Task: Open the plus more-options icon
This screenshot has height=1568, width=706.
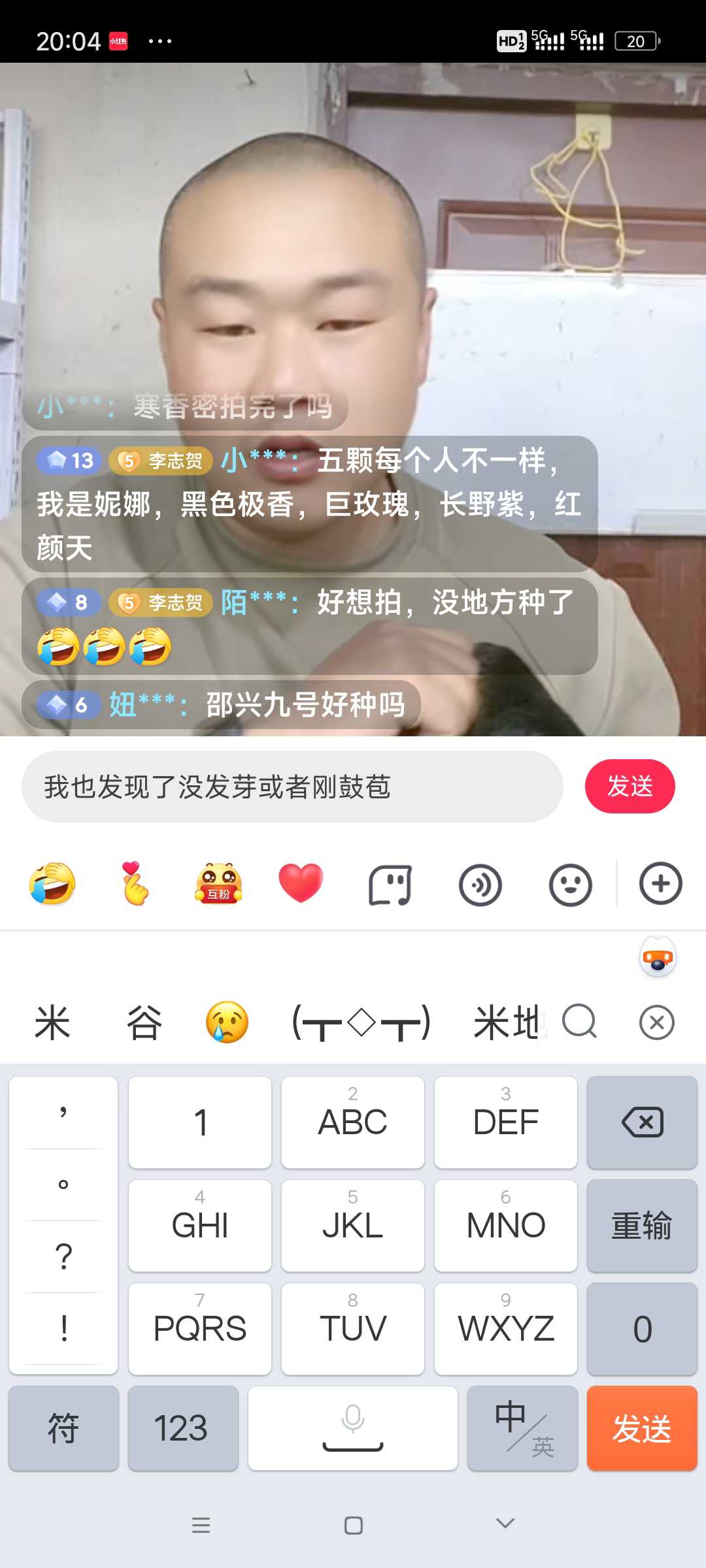Action: [x=660, y=883]
